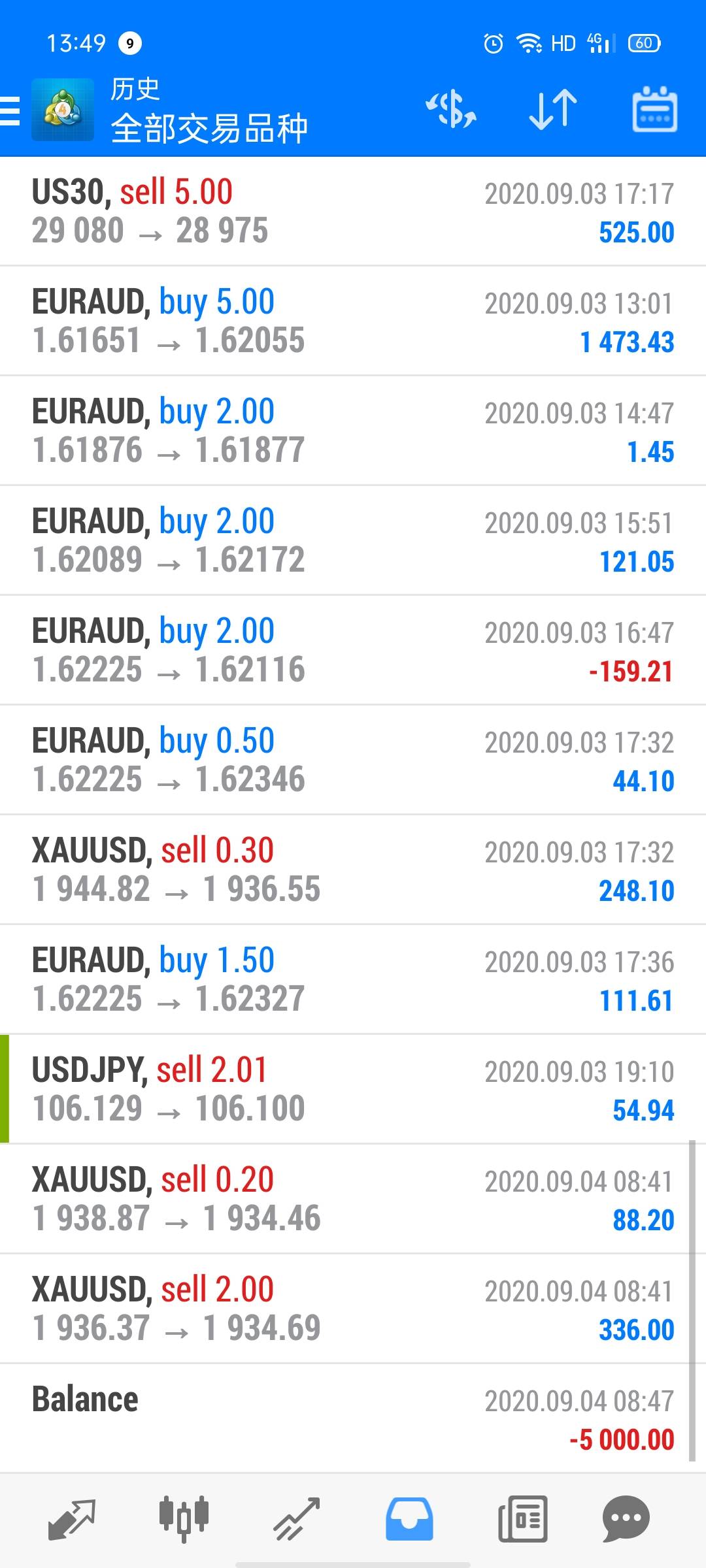Open the calendar date range picker
This screenshot has height=1568, width=706.
pyautogui.click(x=654, y=109)
